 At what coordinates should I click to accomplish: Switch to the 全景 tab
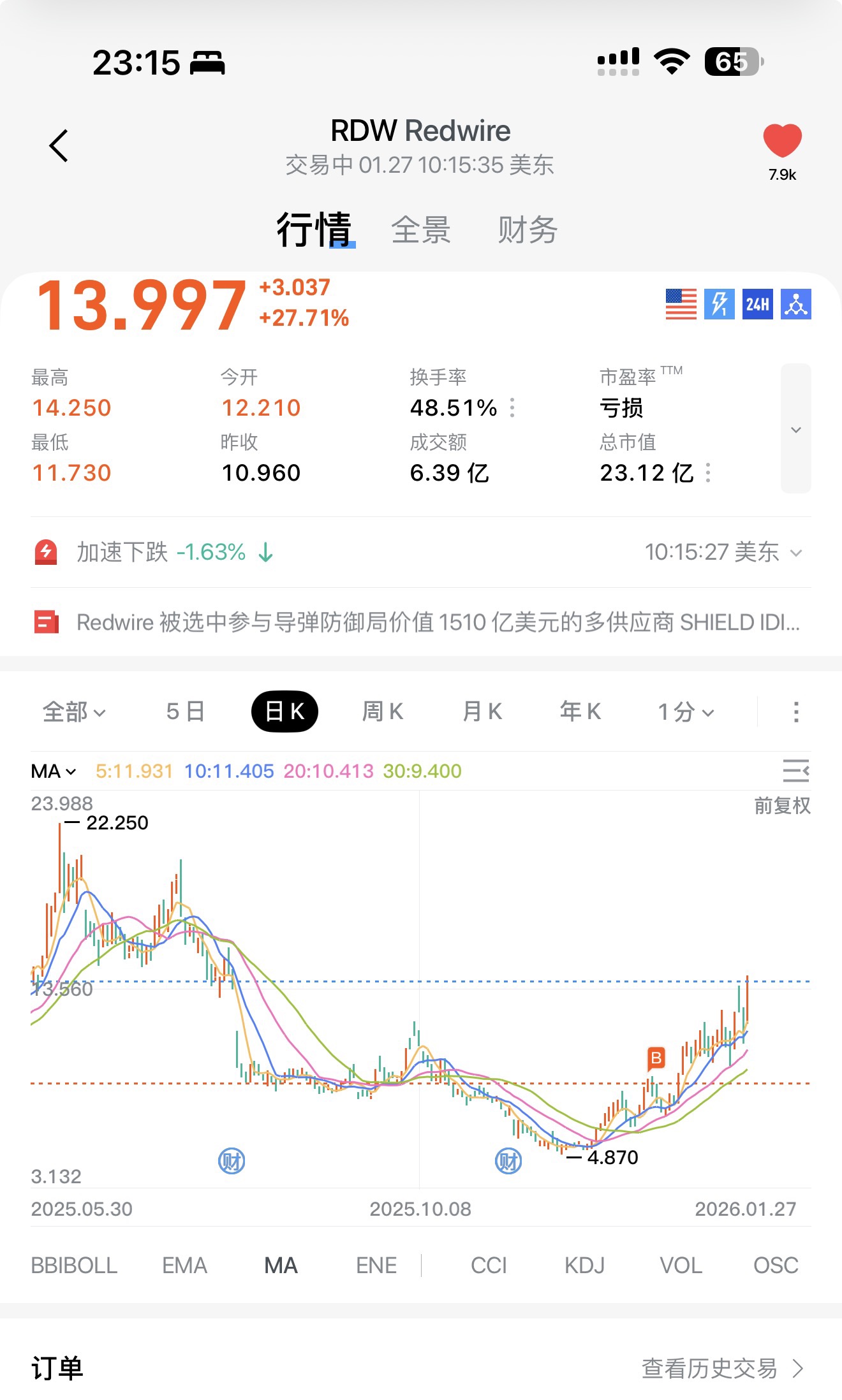pyautogui.click(x=421, y=230)
